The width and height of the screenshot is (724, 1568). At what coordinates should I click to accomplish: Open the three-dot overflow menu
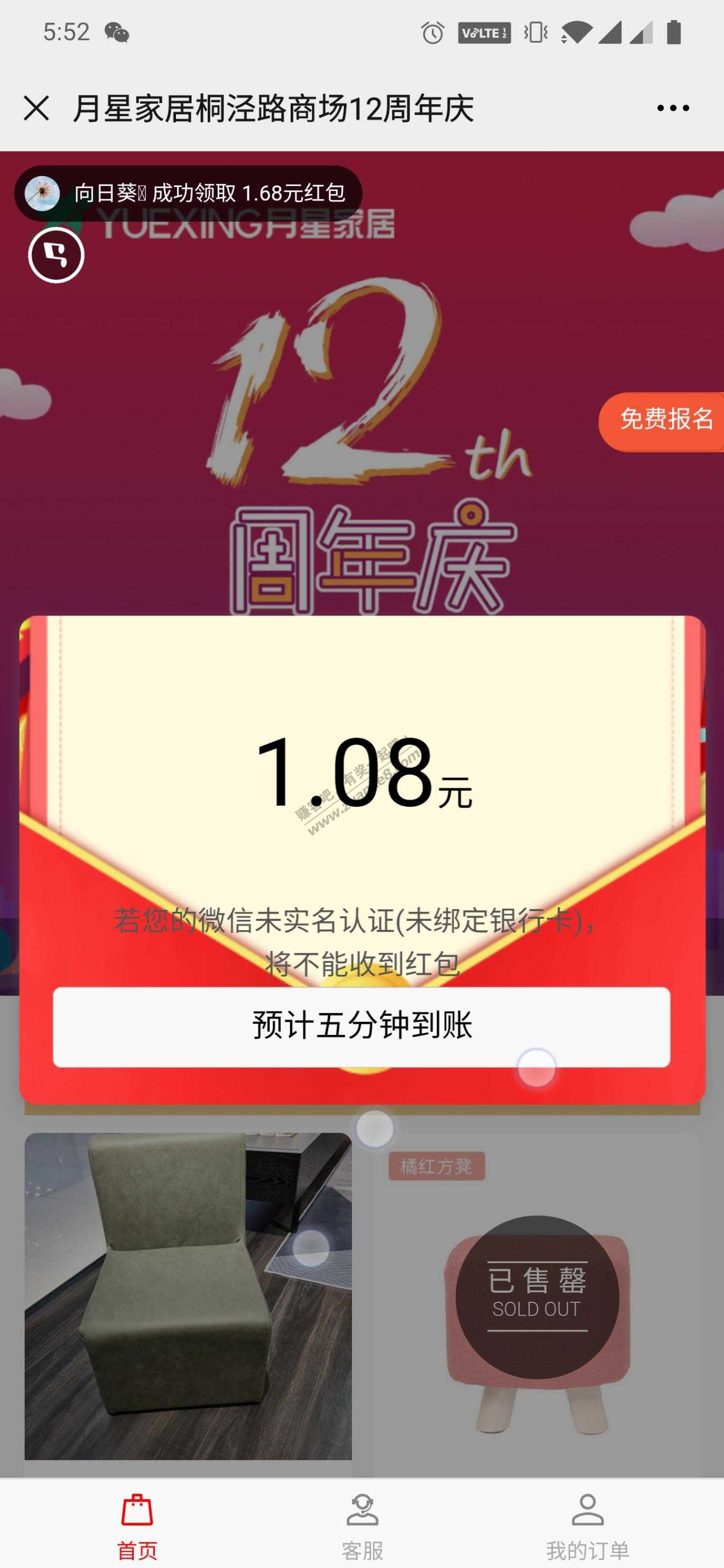coord(672,108)
